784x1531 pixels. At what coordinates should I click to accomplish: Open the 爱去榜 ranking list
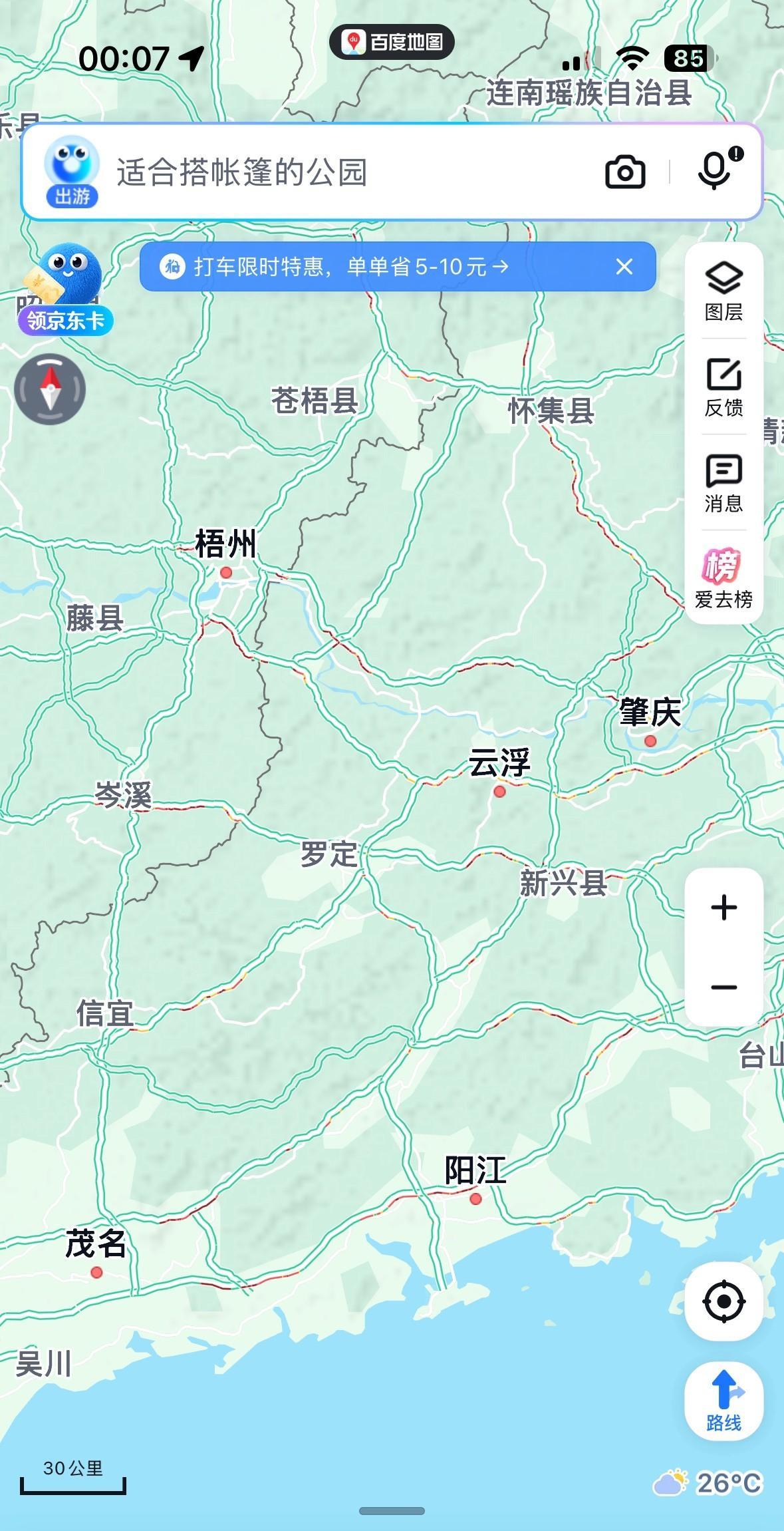[723, 578]
